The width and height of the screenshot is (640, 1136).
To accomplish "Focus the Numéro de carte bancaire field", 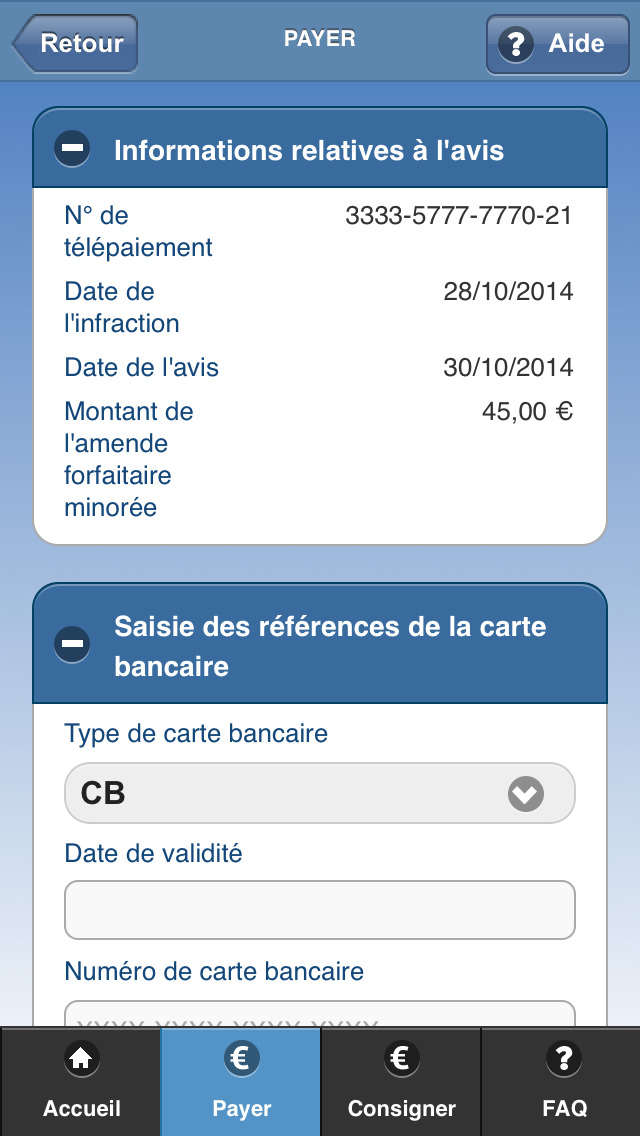I will click(320, 1014).
